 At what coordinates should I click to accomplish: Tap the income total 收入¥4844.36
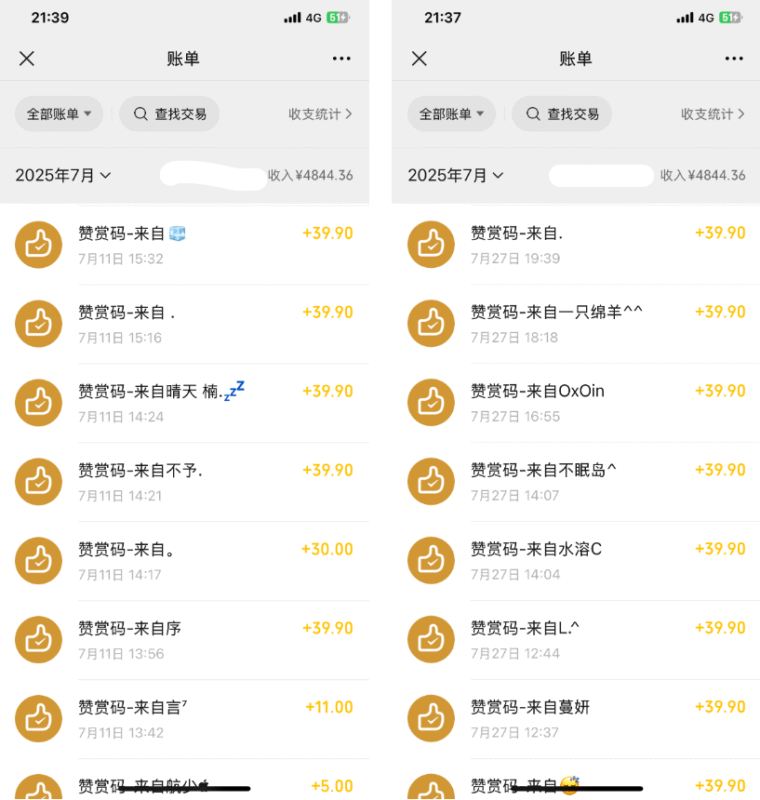coord(311,175)
